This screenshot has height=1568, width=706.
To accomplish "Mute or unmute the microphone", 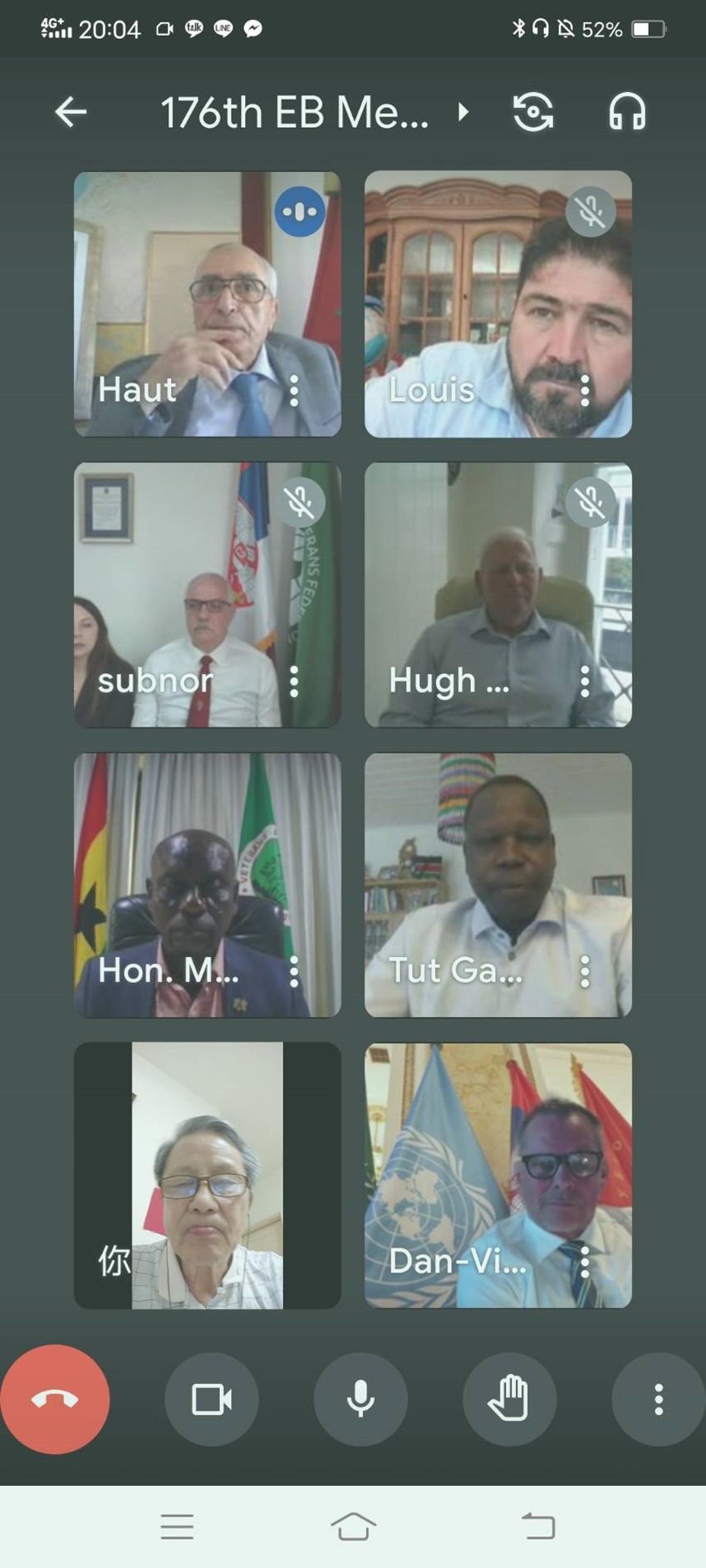I will coord(360,1399).
